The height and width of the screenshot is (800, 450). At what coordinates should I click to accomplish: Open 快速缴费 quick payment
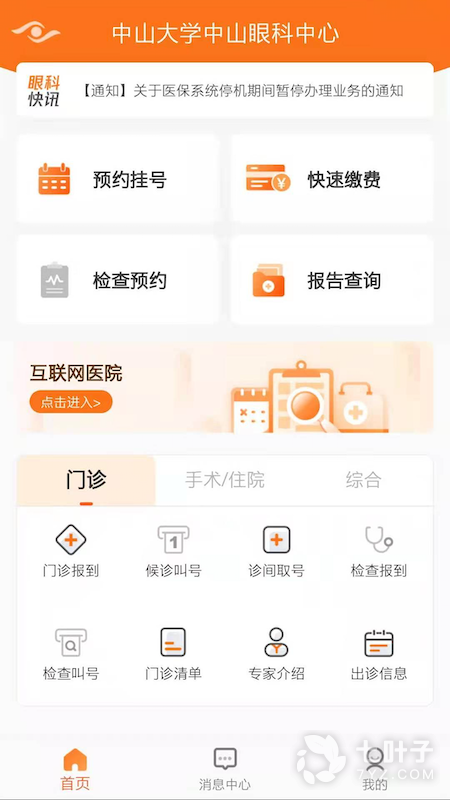332,179
